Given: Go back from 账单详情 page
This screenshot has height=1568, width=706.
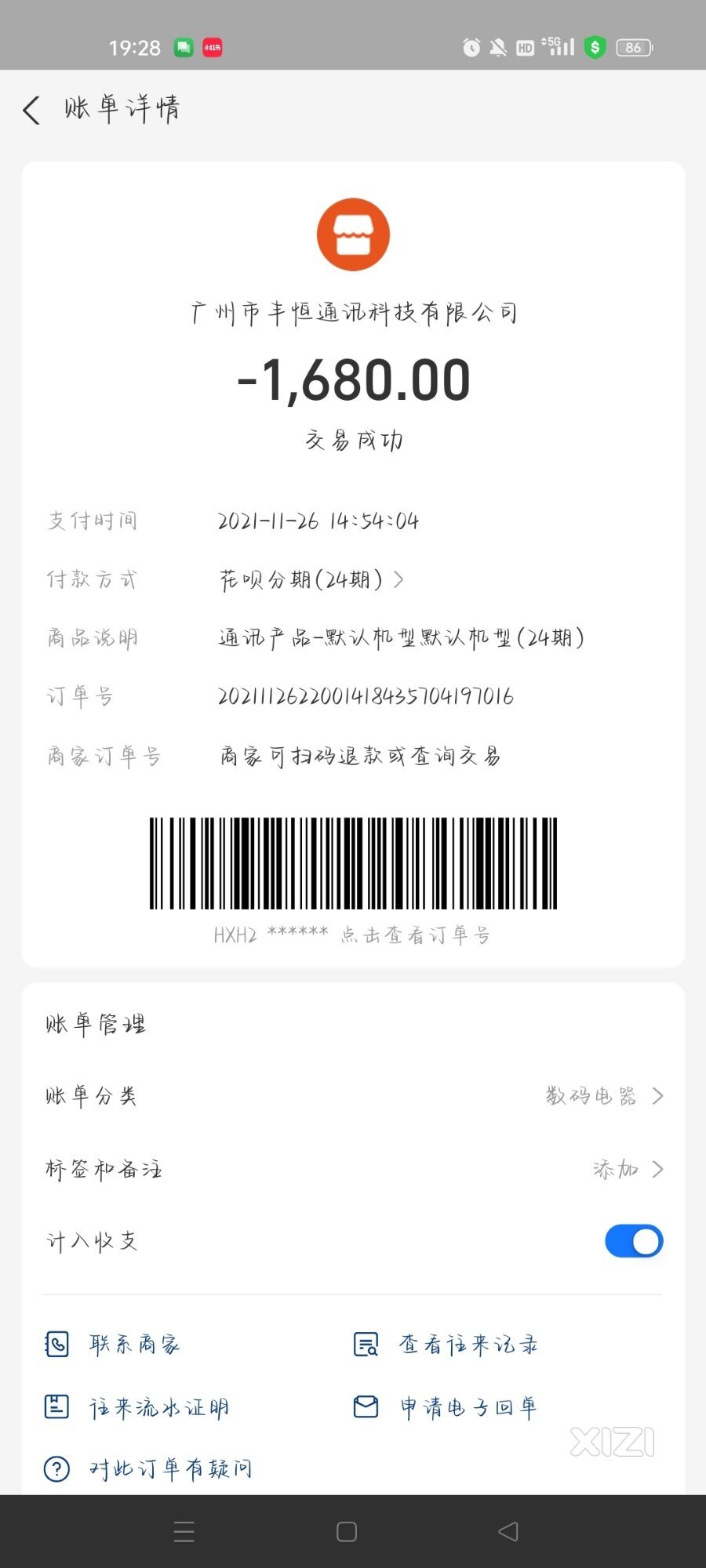Looking at the screenshot, I should [x=31, y=111].
